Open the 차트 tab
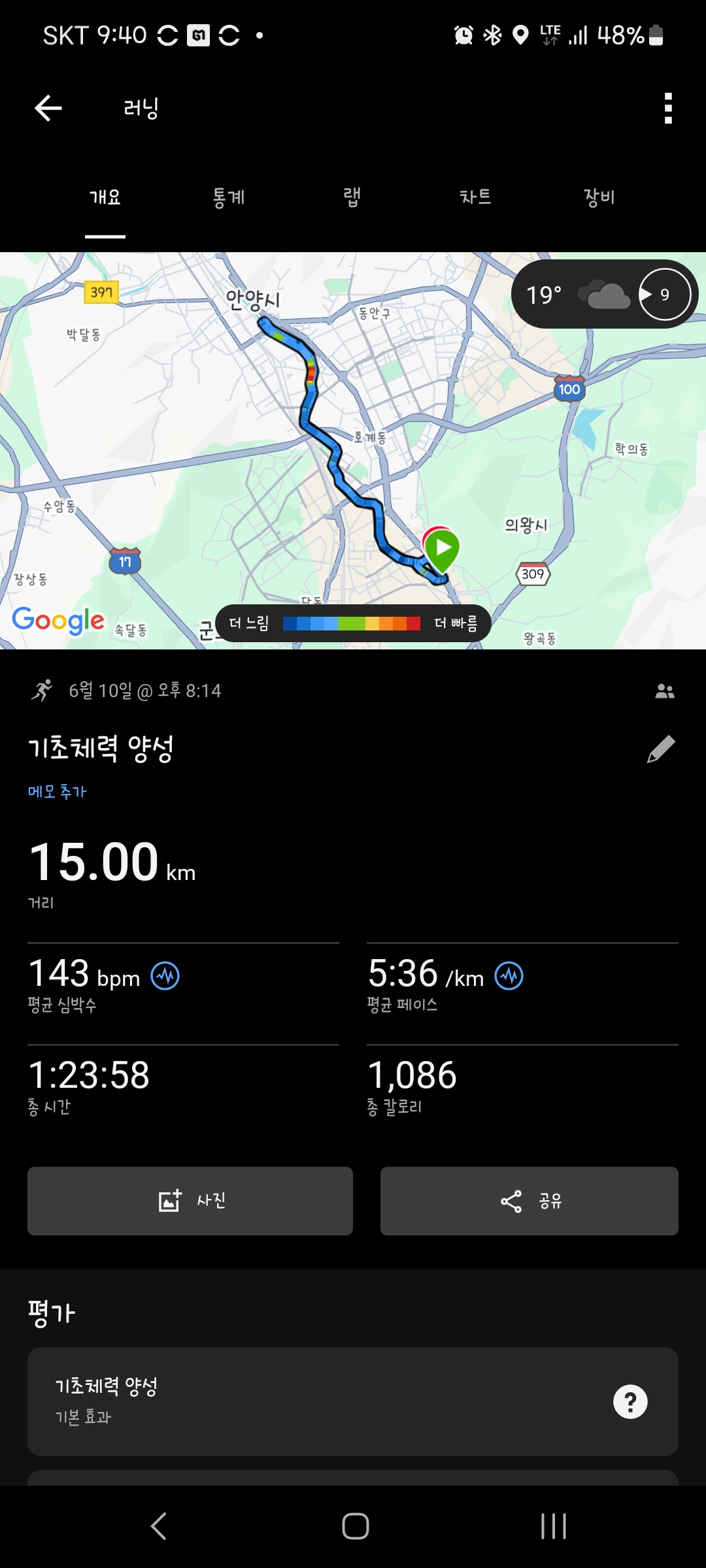Viewport: 706px width, 1568px height. point(475,197)
